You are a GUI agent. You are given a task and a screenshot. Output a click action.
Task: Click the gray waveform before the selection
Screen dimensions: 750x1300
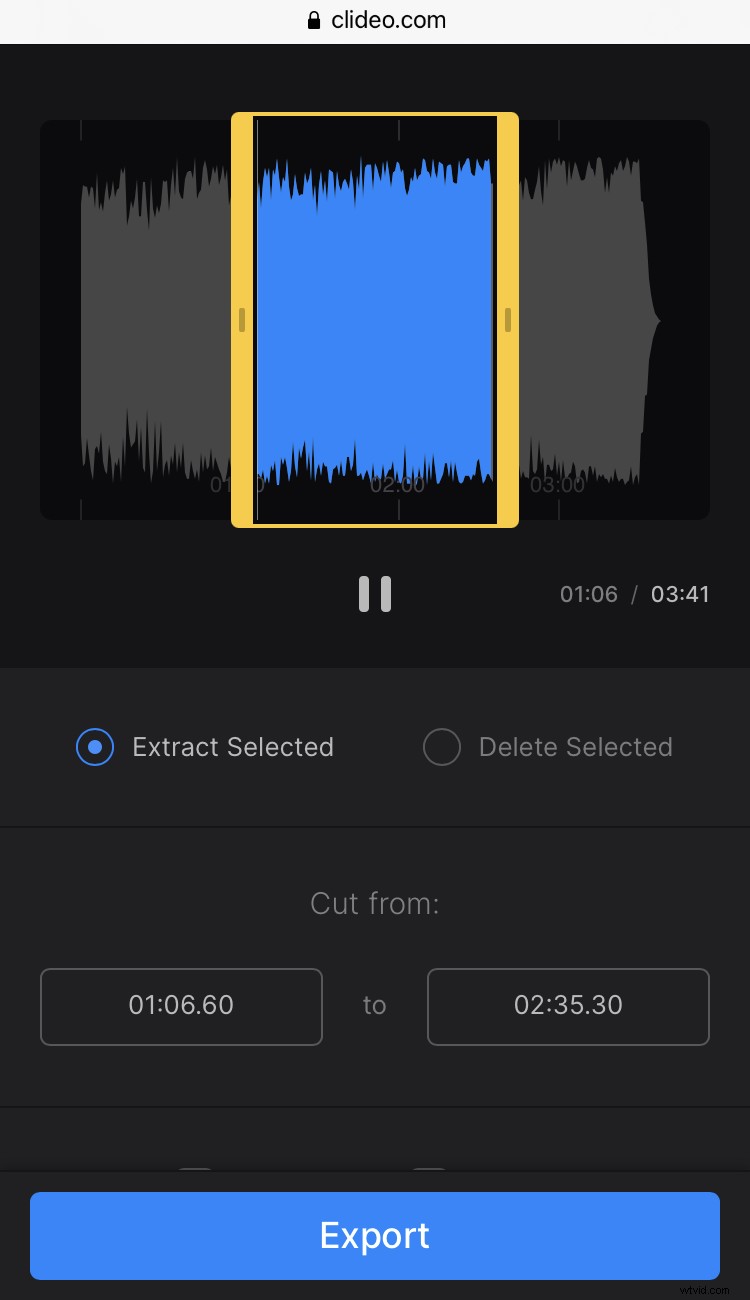click(150, 320)
